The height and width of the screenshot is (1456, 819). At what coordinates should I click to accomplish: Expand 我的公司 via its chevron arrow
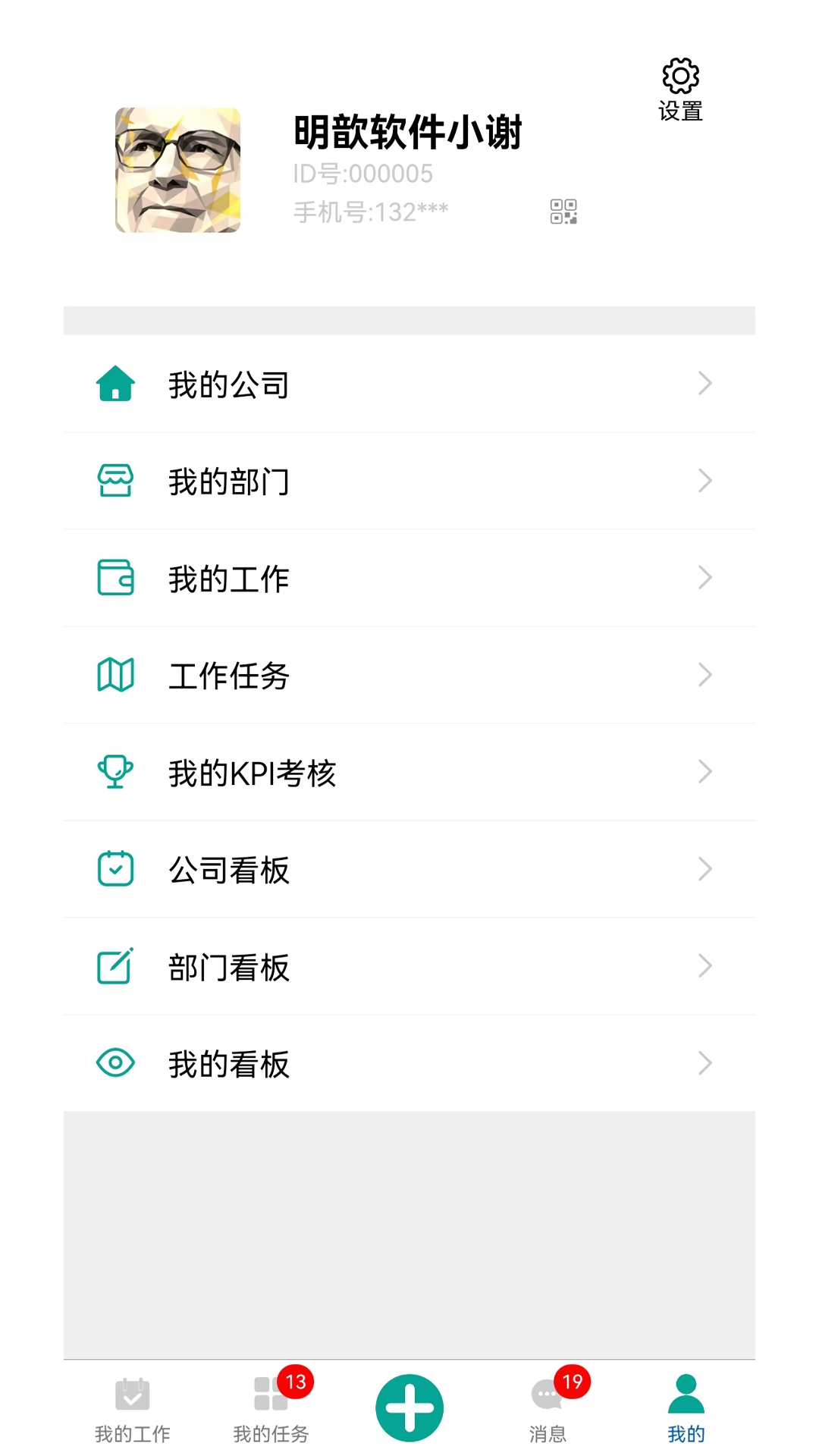pyautogui.click(x=704, y=384)
